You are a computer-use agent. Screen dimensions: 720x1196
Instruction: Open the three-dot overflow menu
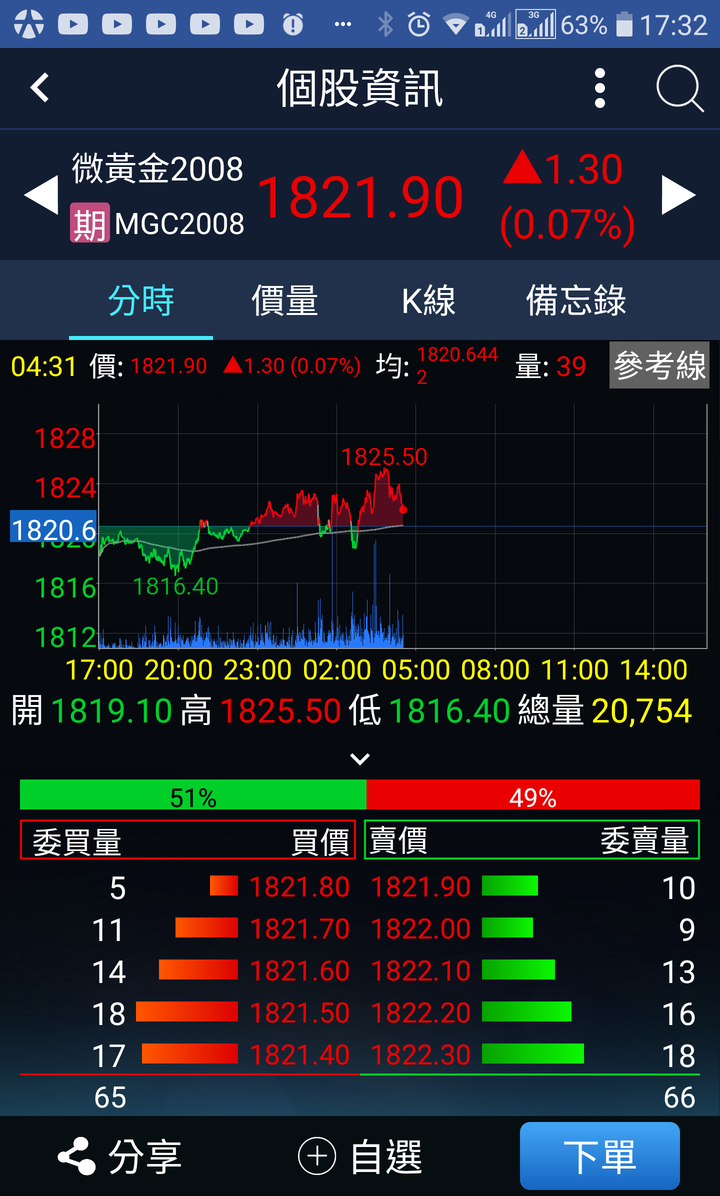tap(599, 88)
